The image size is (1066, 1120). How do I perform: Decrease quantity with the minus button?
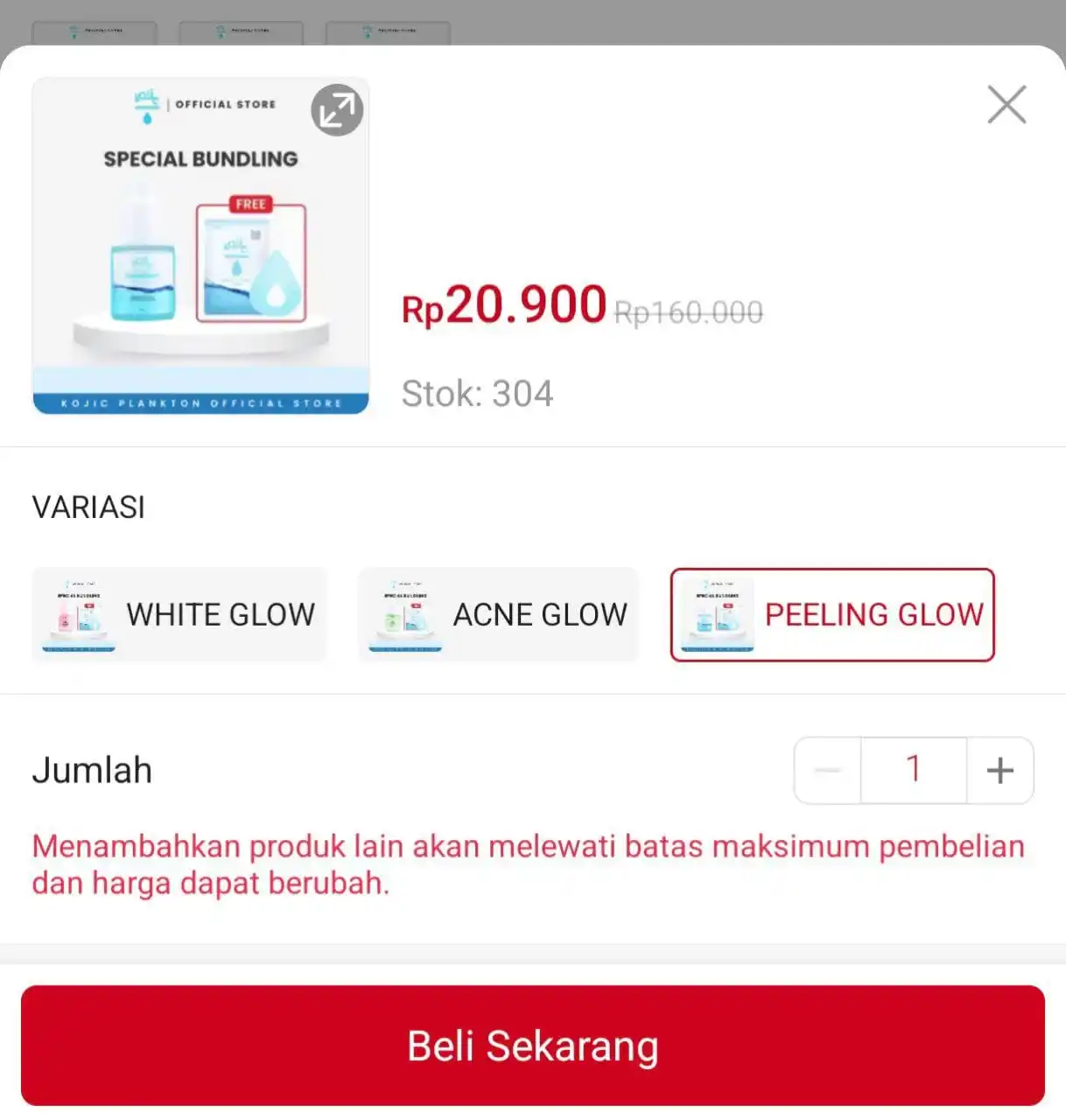click(x=827, y=770)
